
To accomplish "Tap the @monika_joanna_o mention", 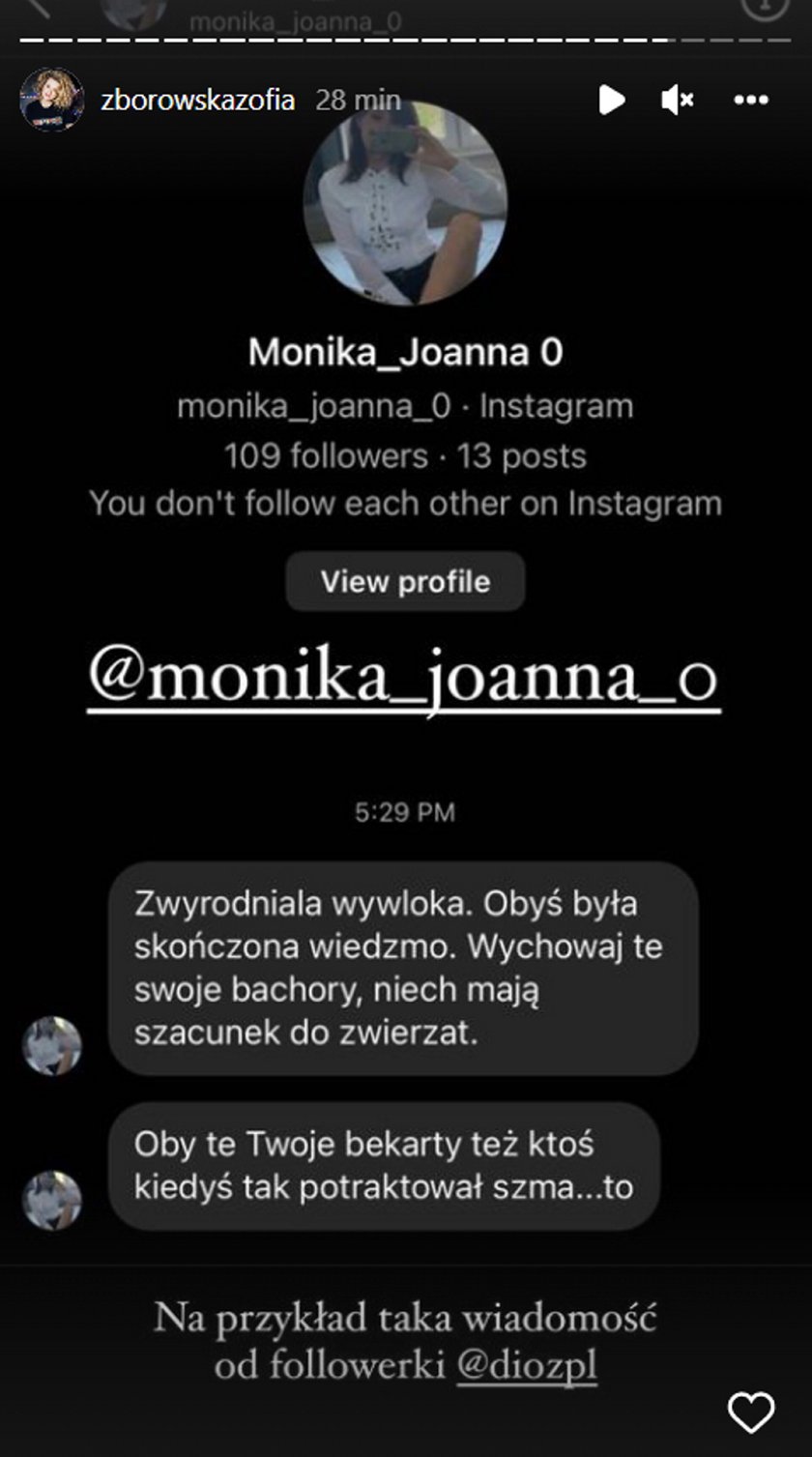I will 403,677.
